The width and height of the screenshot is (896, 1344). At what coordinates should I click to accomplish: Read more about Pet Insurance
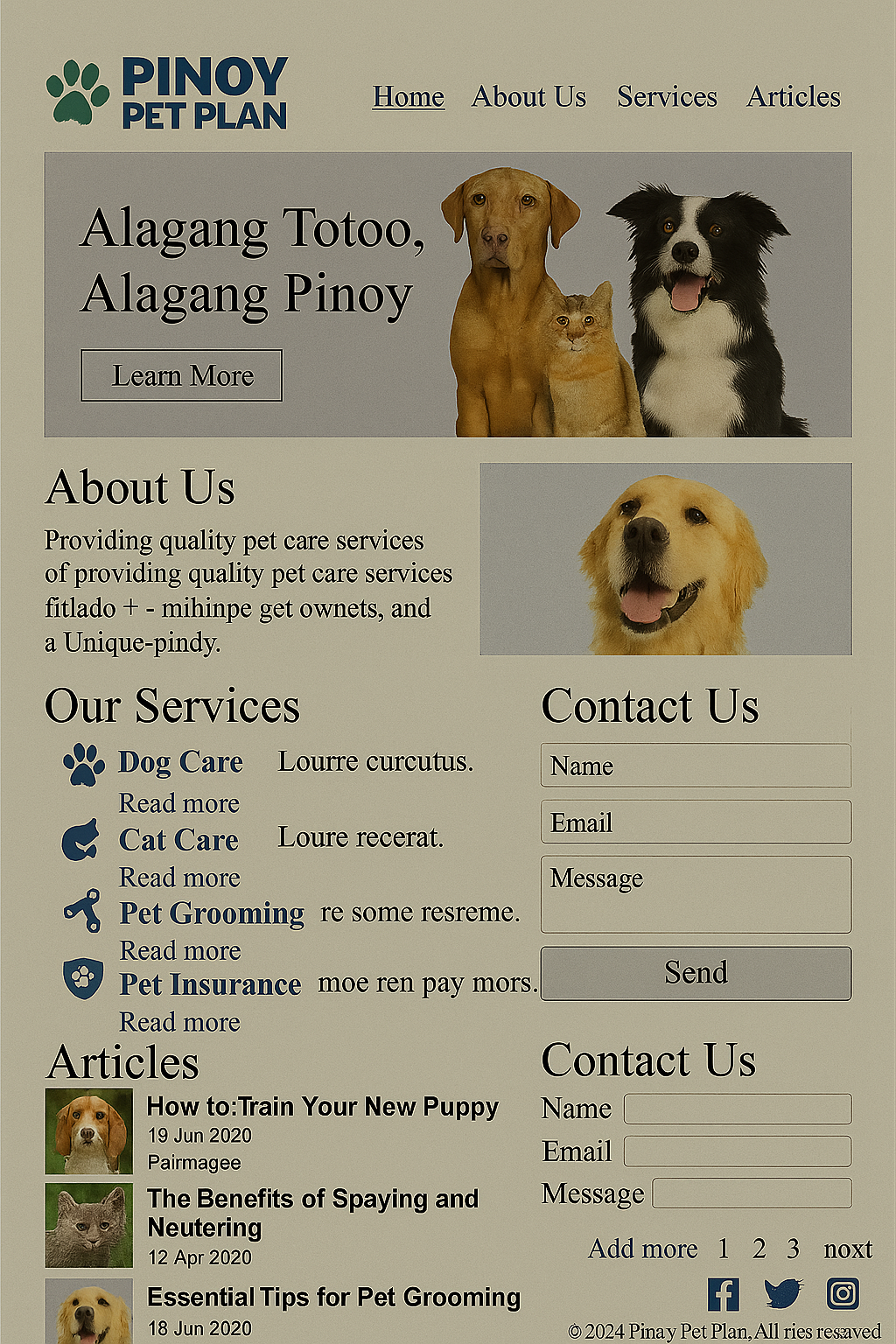pyautogui.click(x=179, y=1022)
